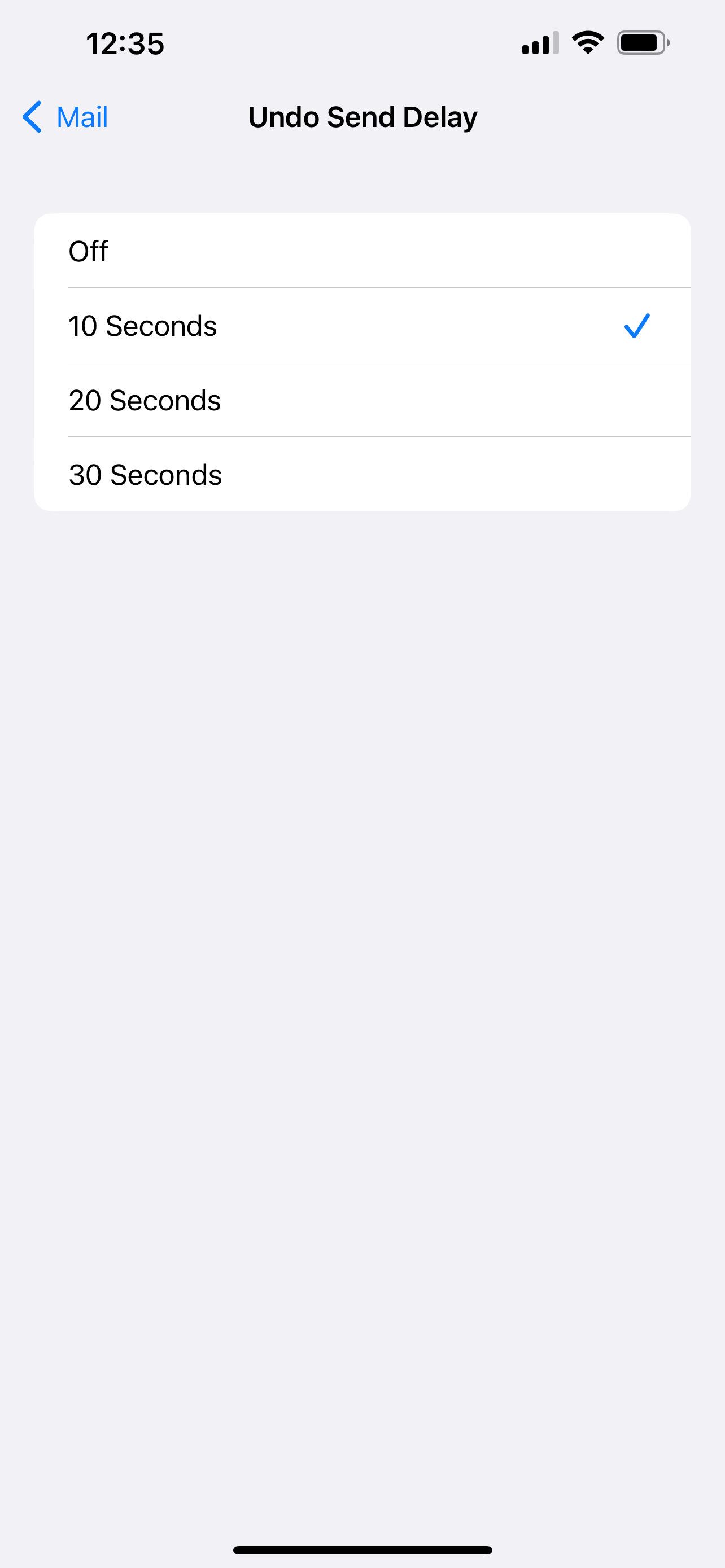Tap the Wi-Fi icon in the status bar
Viewport: 725px width, 1568px height.
pos(586,41)
